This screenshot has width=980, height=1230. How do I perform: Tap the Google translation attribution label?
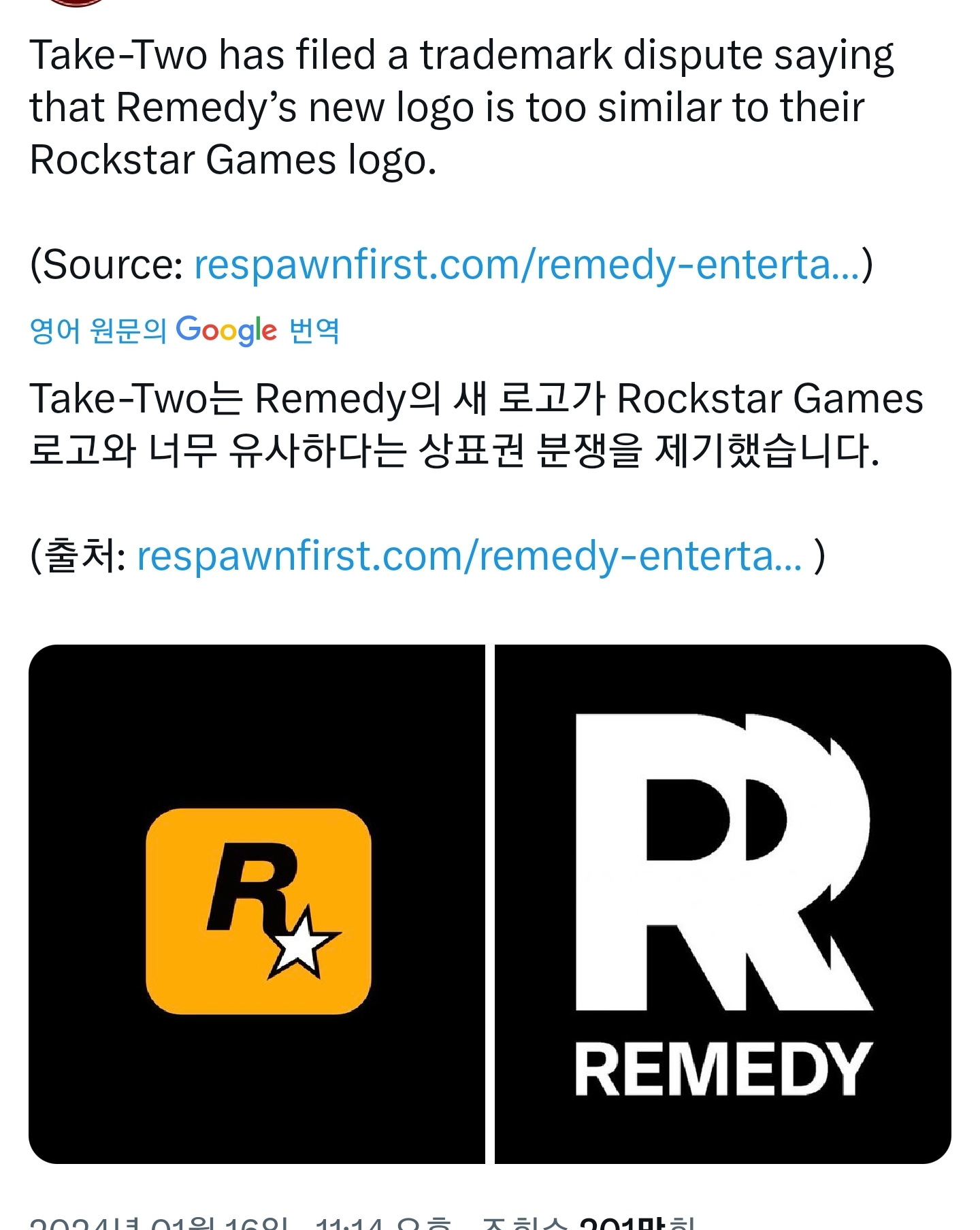[184, 331]
